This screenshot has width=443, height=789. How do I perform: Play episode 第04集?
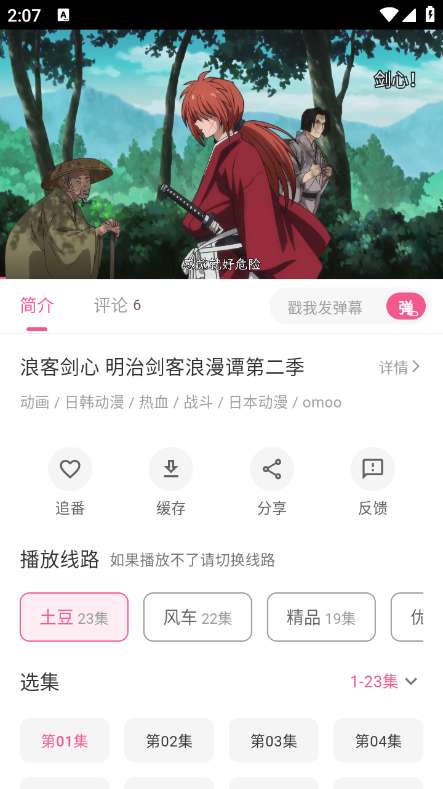click(378, 741)
